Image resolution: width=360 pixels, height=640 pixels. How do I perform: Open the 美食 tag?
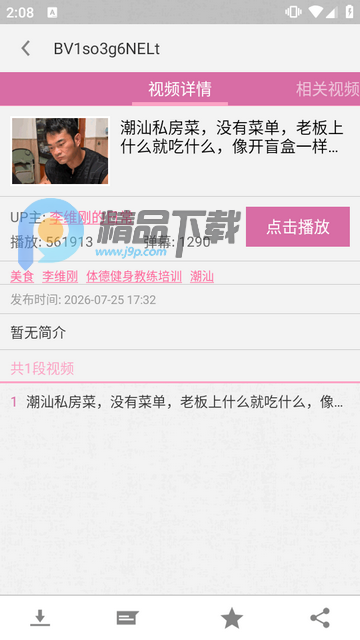[22, 277]
